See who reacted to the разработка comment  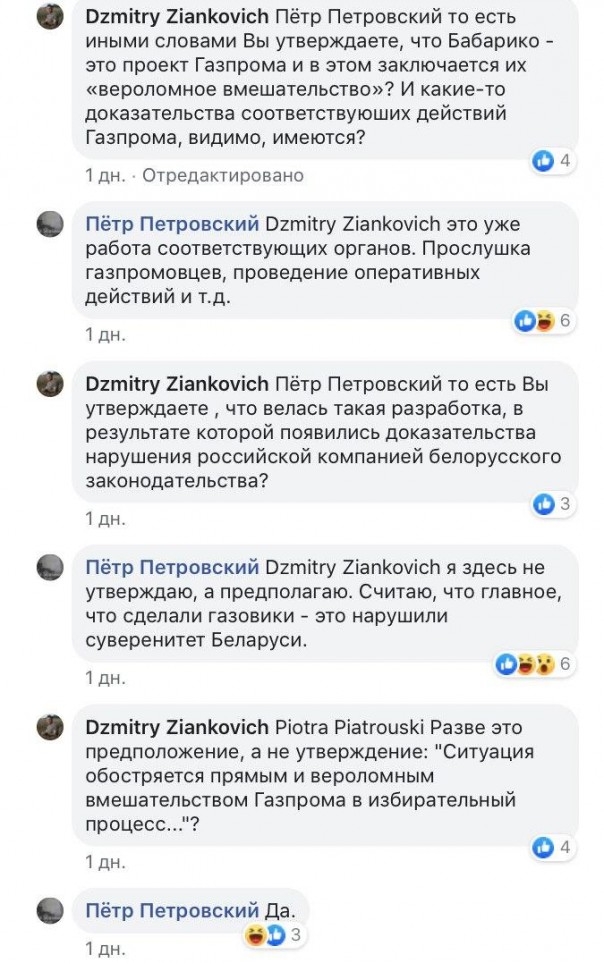[x=551, y=504]
